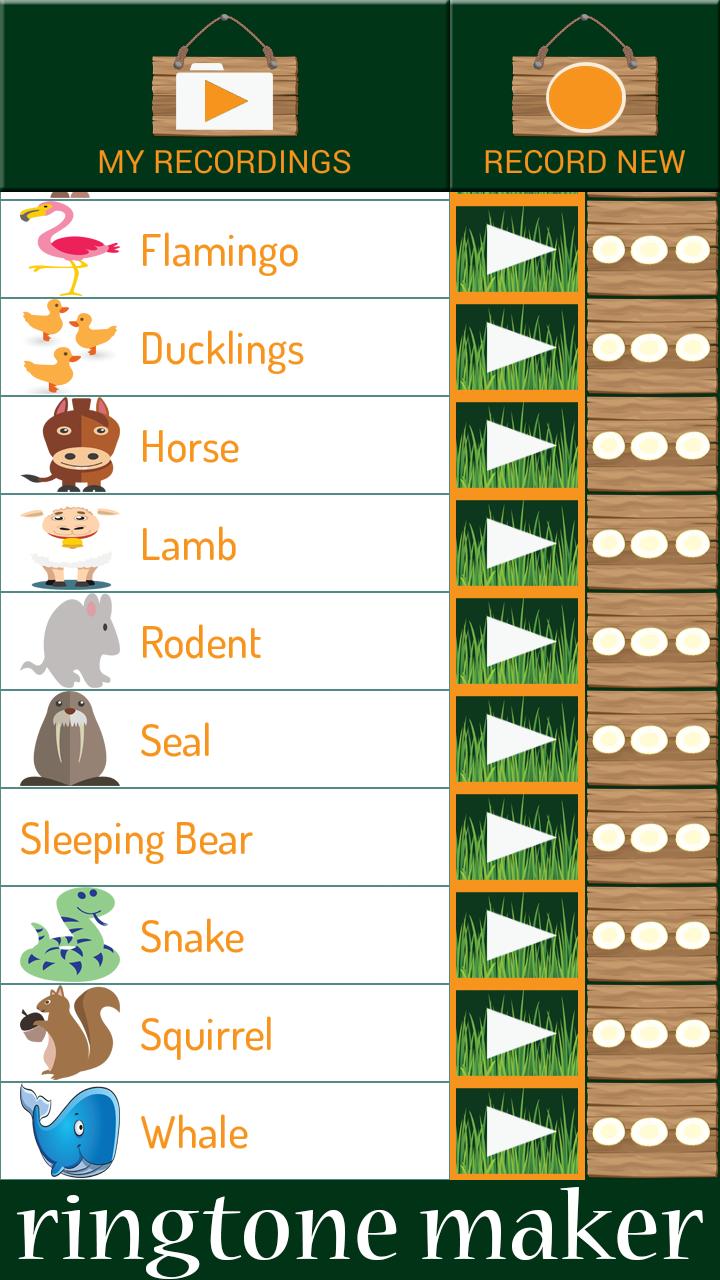This screenshot has width=720, height=1280.
Task: Play the Horse sound
Action: [518, 445]
